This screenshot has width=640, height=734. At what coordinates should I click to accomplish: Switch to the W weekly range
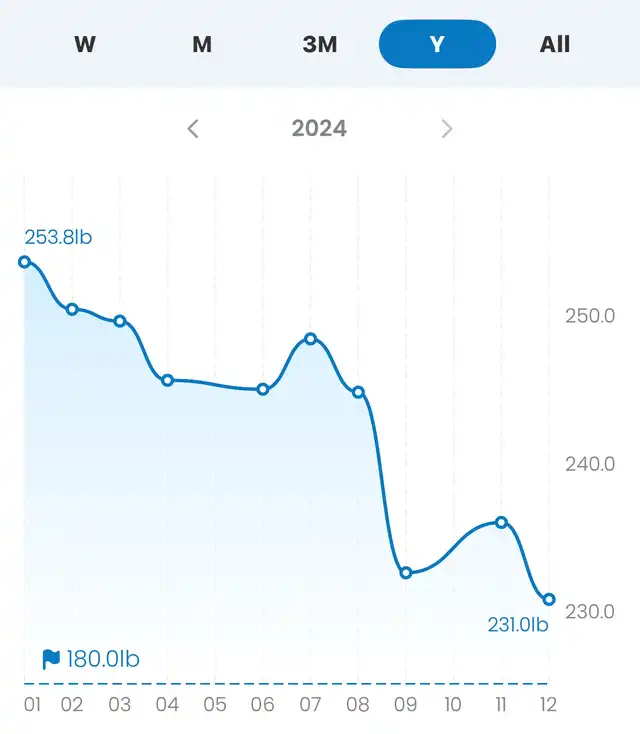pos(85,44)
